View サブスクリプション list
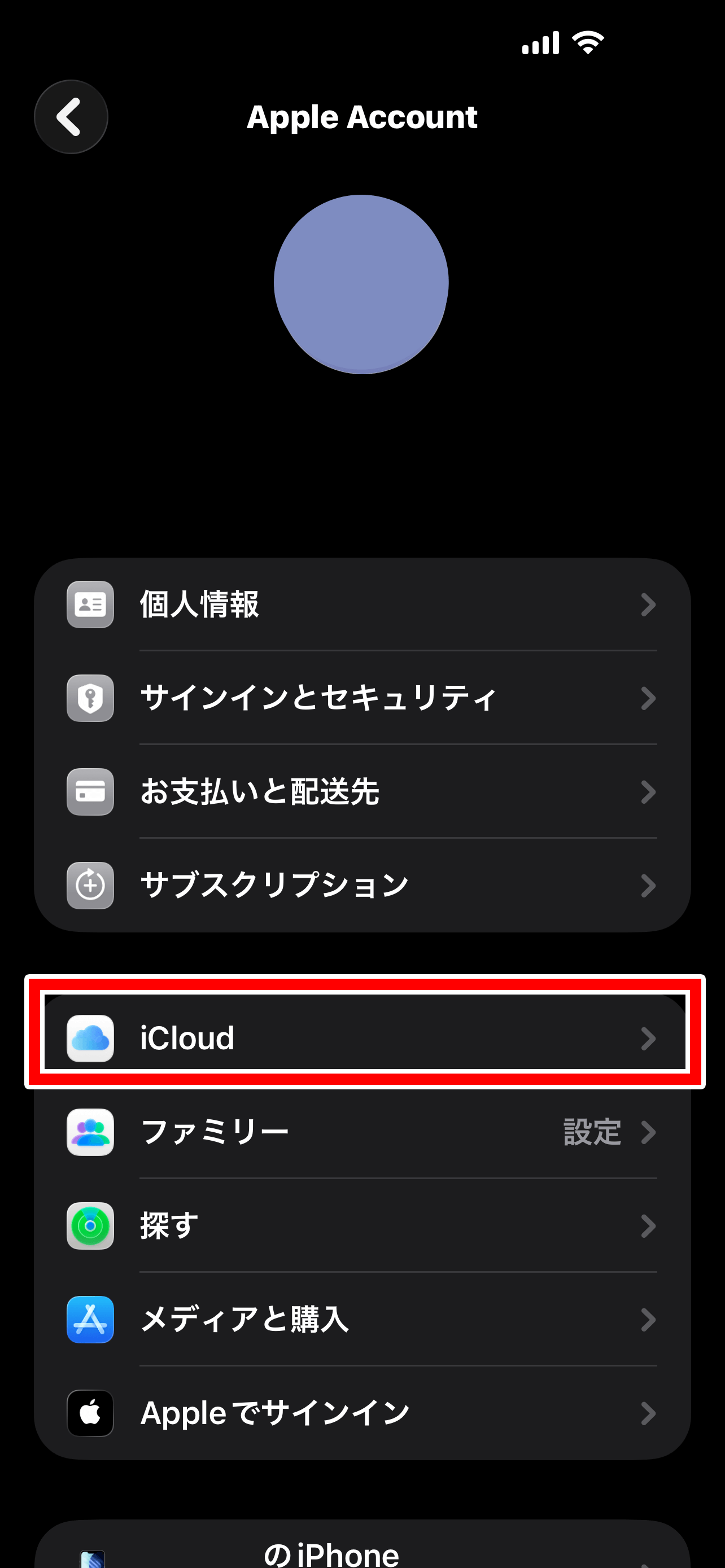Screen dimensions: 725x1568 click(362, 885)
